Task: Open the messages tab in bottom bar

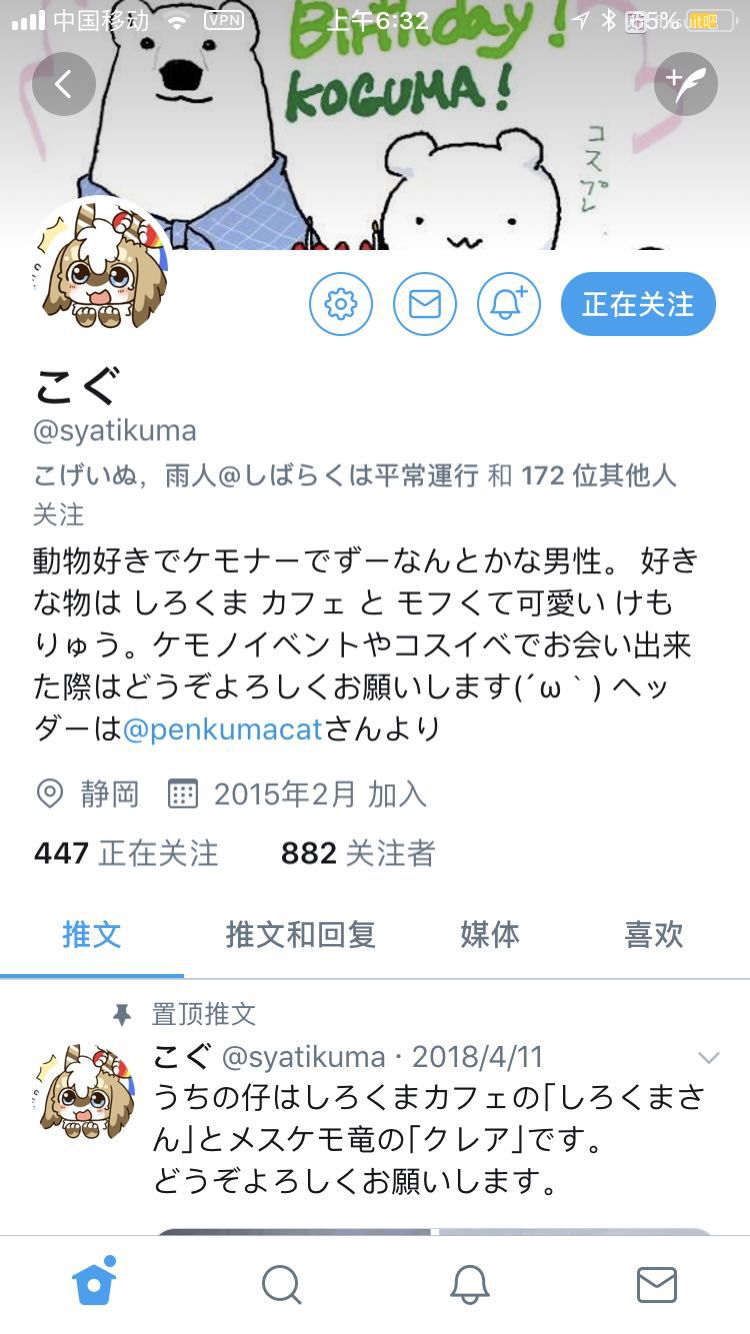Action: 657,1284
